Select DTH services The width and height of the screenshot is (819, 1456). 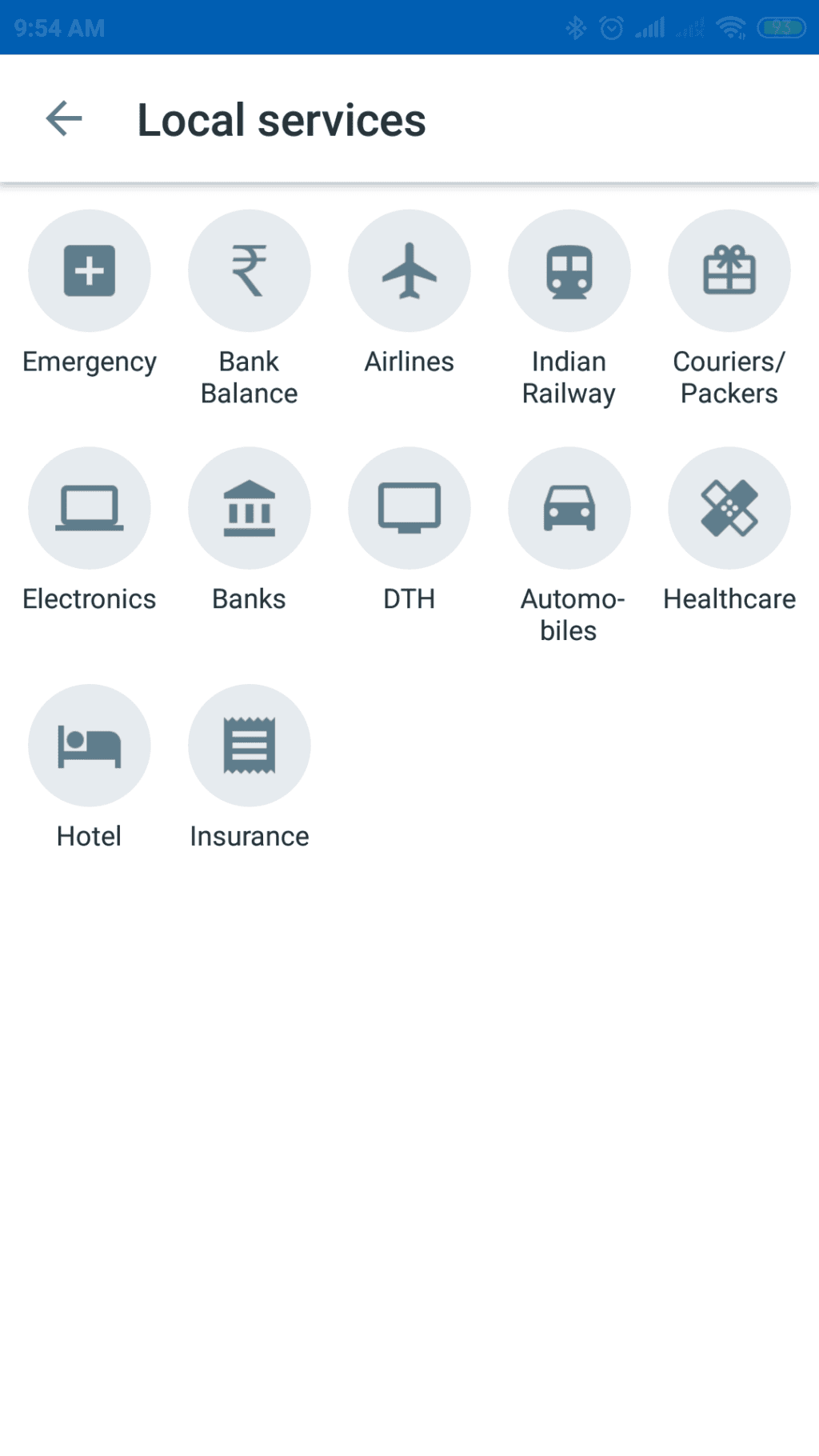pyautogui.click(x=409, y=508)
